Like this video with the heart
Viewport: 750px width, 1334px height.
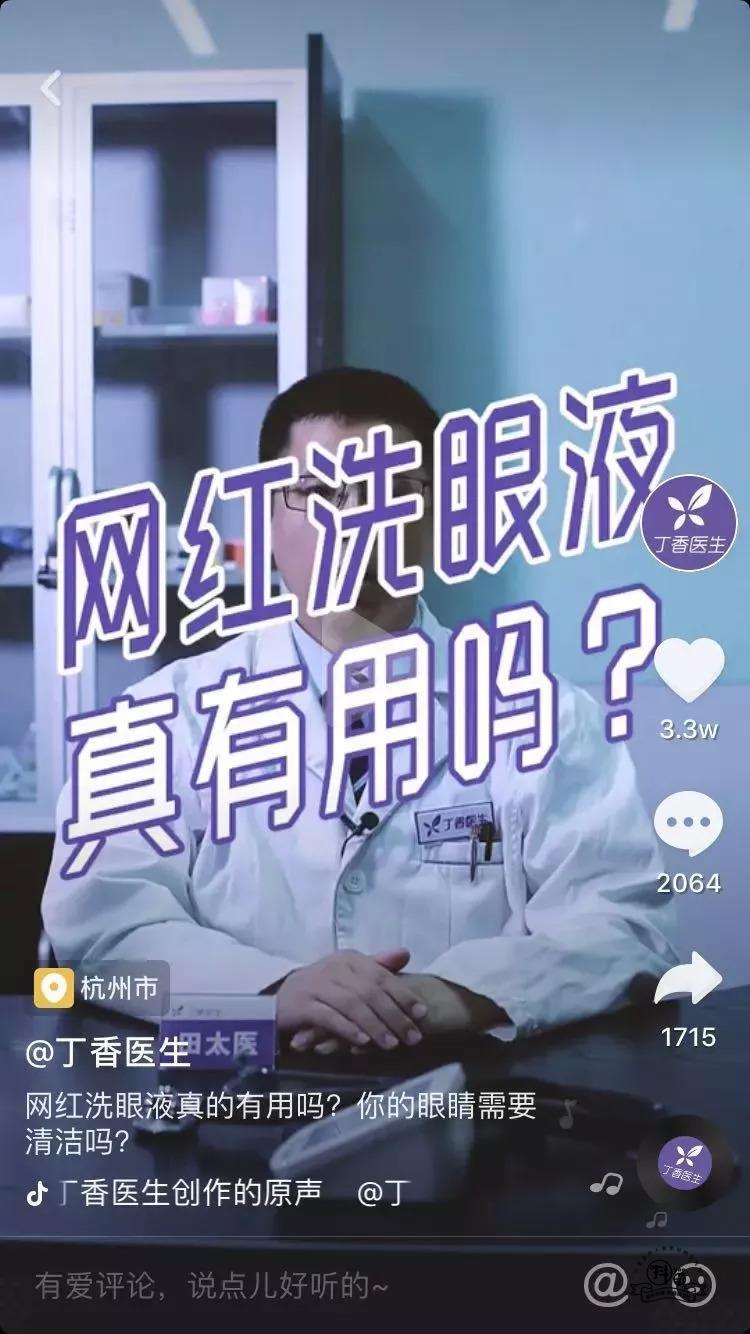(x=689, y=670)
